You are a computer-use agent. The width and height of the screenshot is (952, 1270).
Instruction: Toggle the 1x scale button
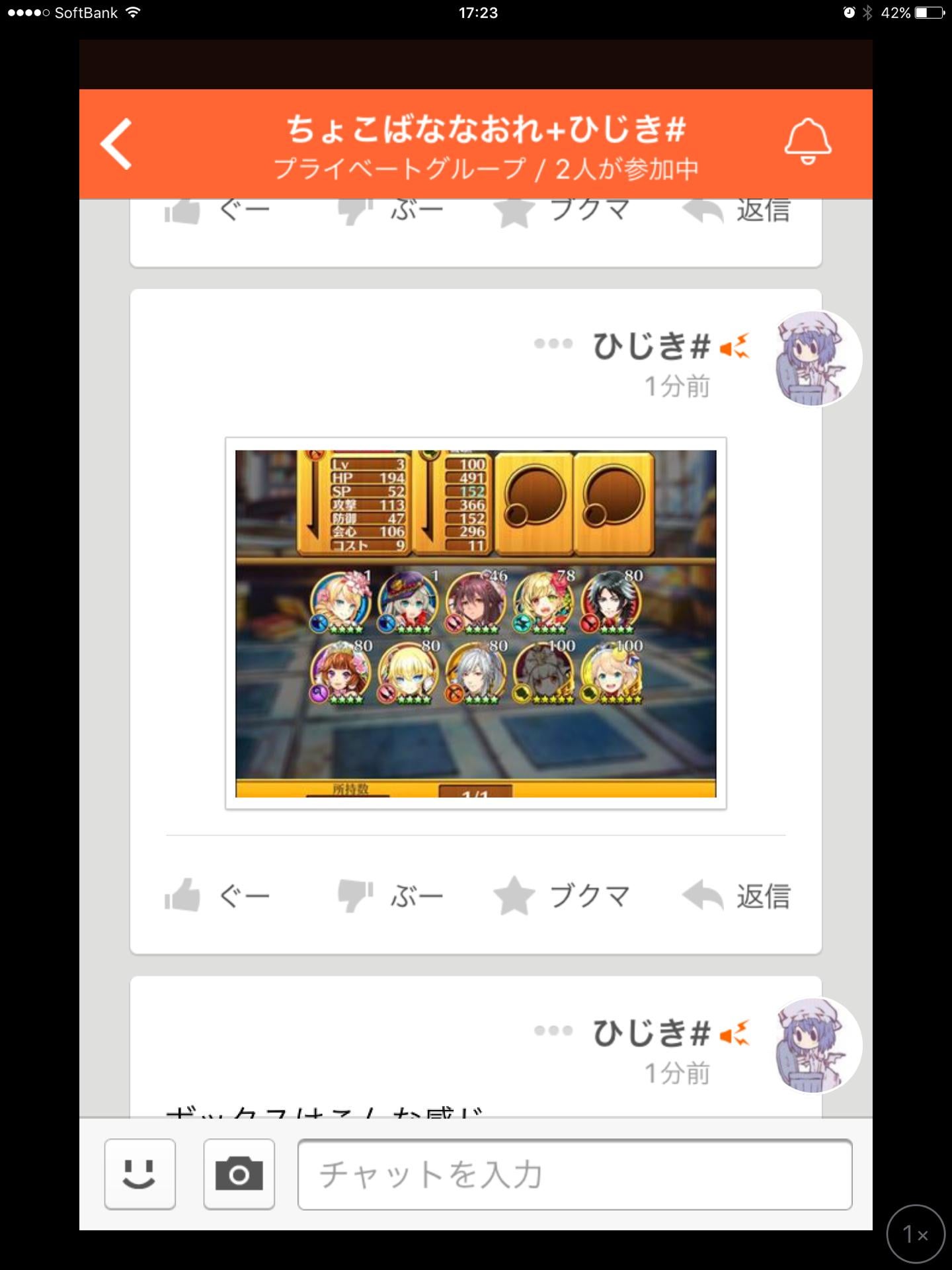[x=915, y=1234]
